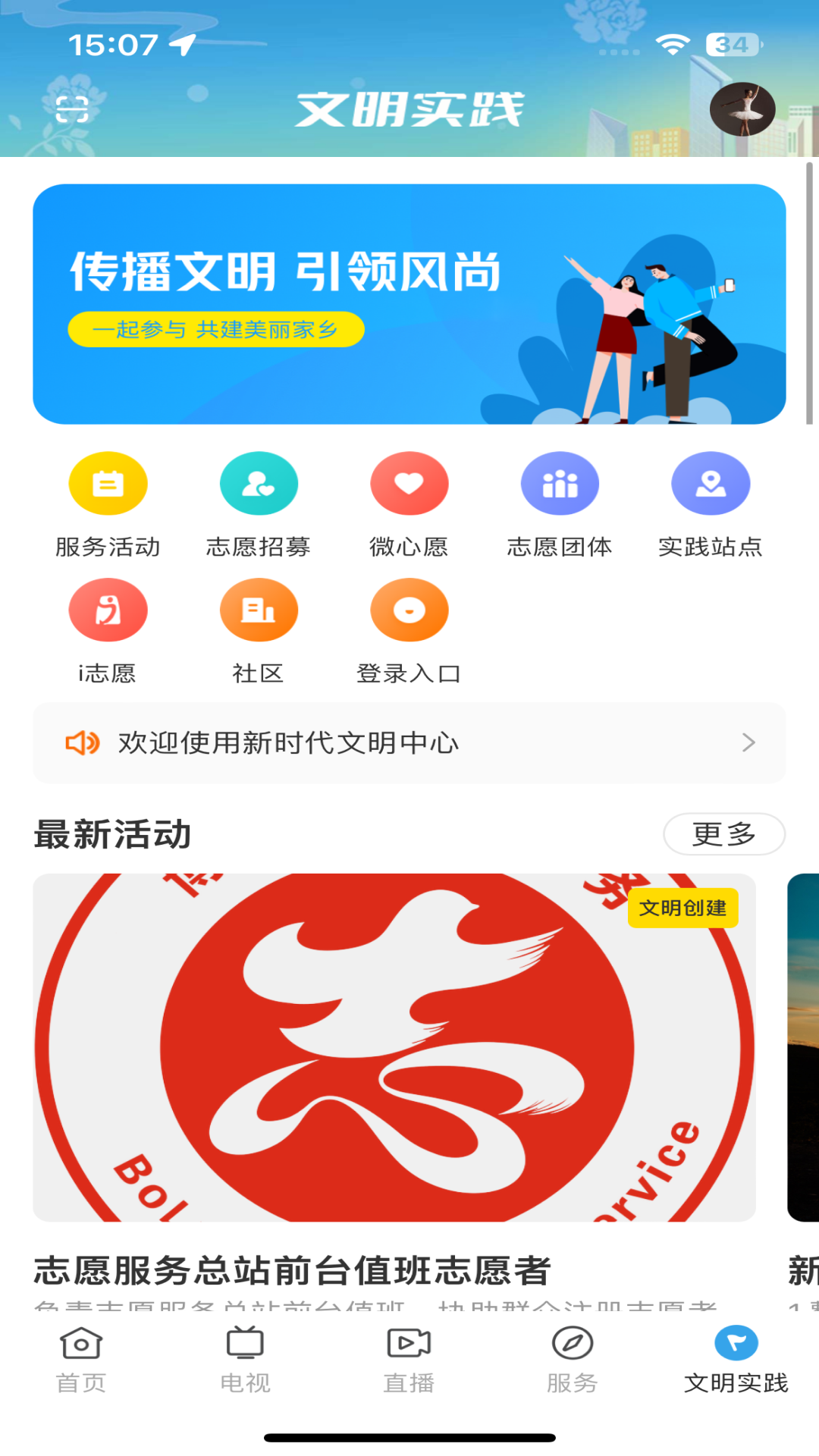
Task: Click the announcement speaker icon
Action: (x=83, y=744)
